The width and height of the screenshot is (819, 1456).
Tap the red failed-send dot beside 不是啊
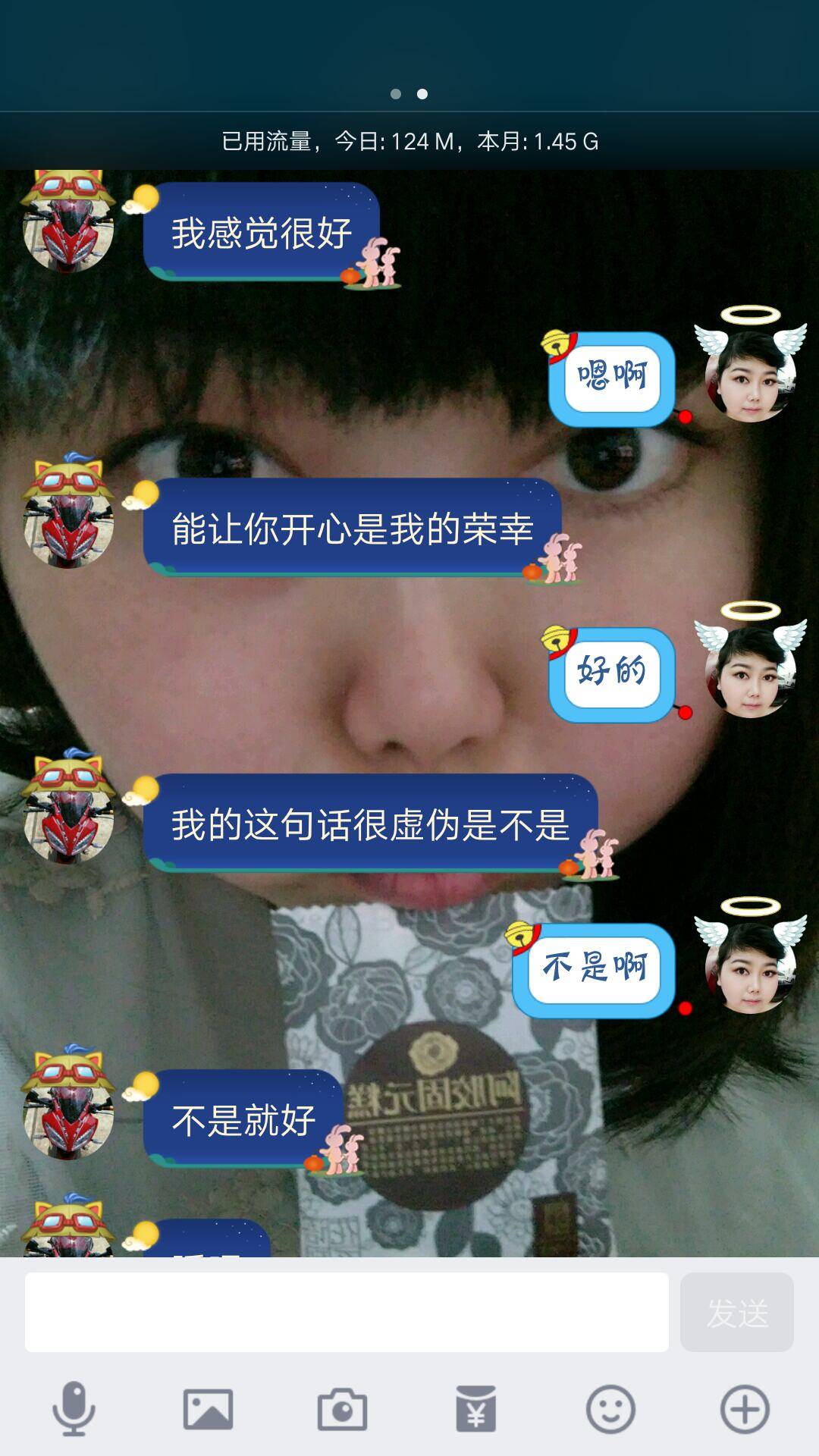tap(686, 1008)
